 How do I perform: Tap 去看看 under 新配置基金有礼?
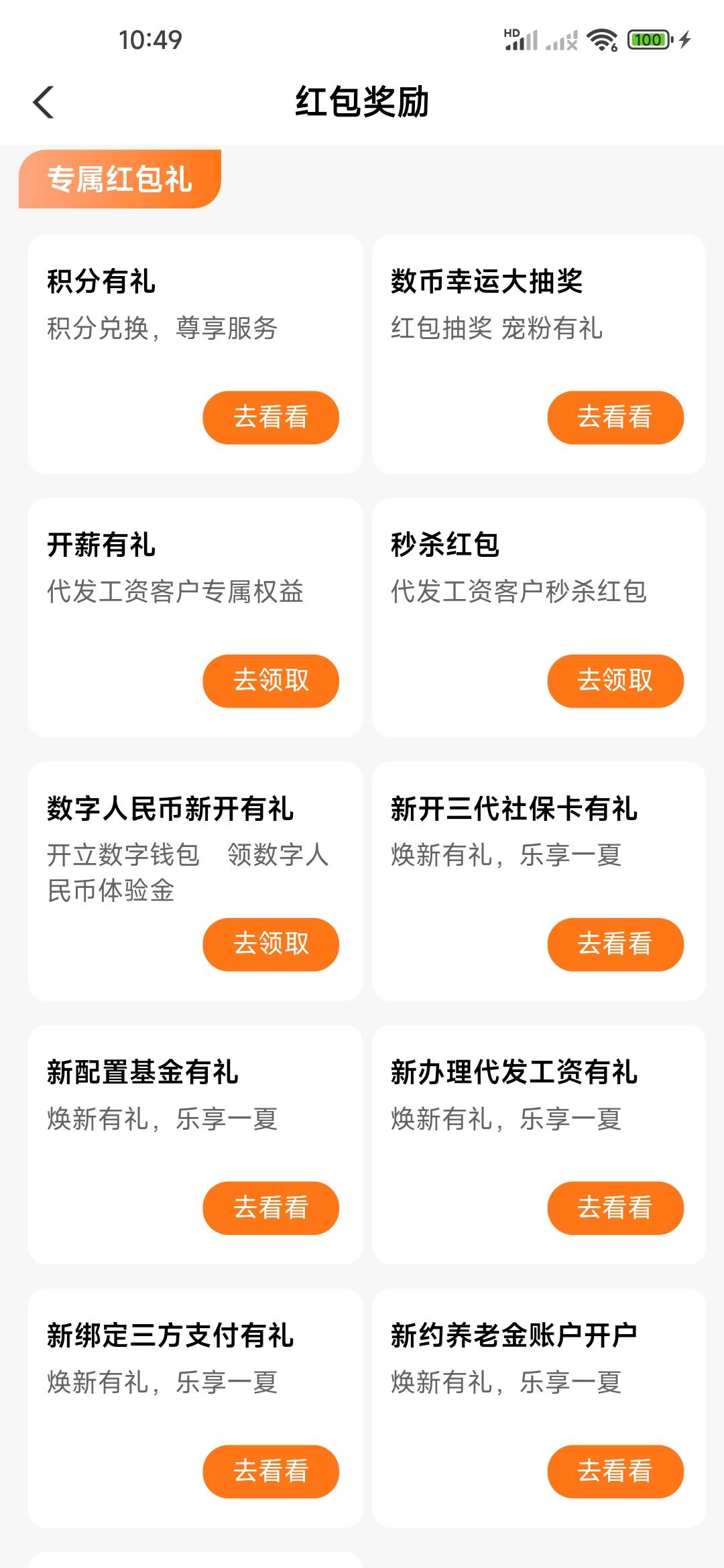[271, 1207]
